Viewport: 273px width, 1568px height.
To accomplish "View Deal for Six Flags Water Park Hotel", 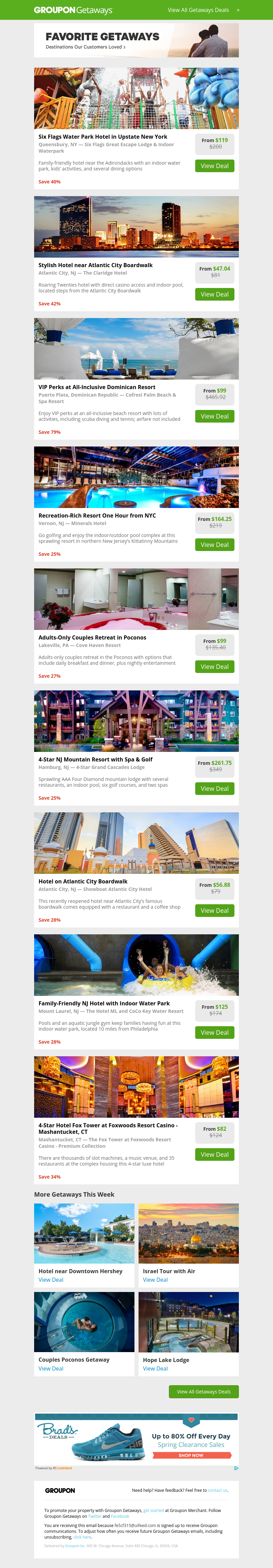I will [215, 166].
